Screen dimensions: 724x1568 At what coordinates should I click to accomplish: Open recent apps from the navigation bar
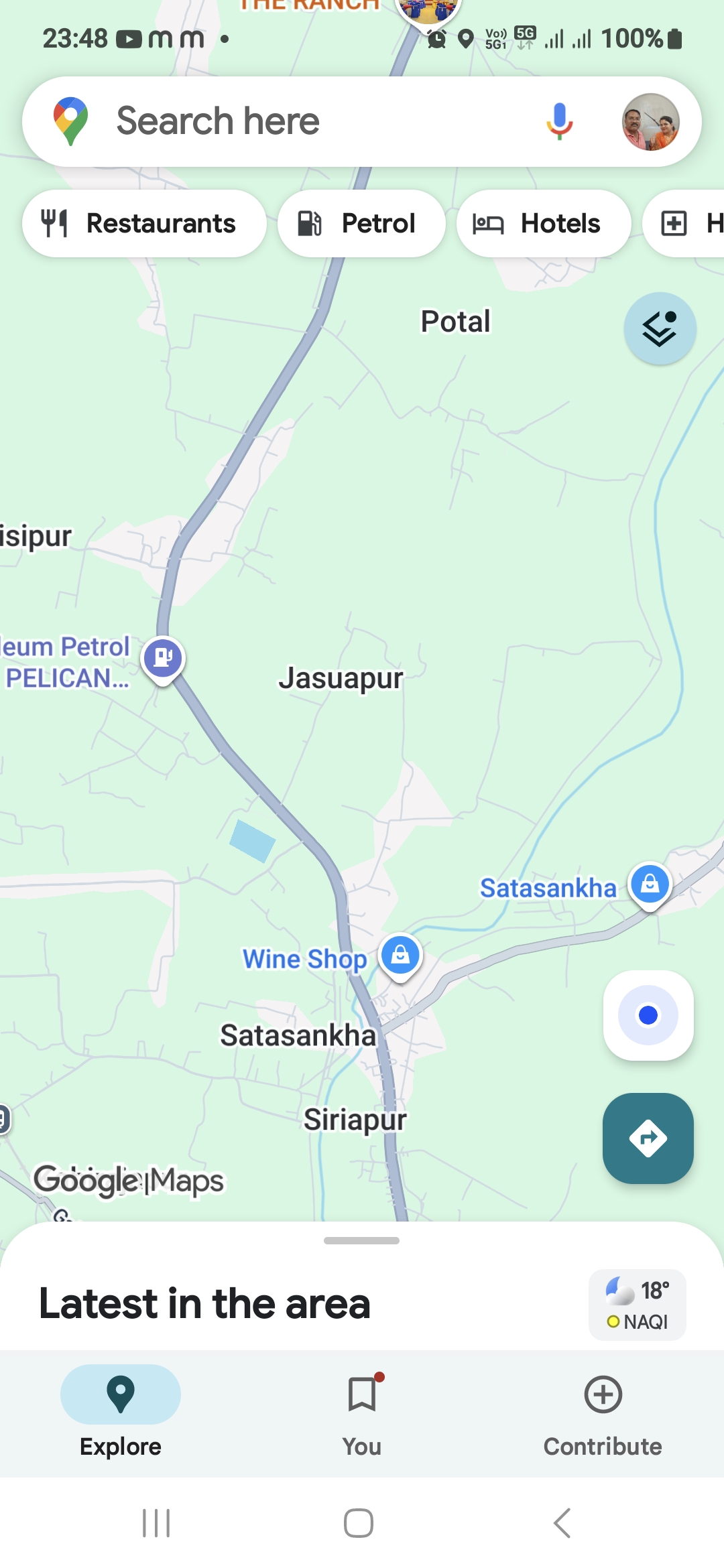pyautogui.click(x=156, y=1523)
